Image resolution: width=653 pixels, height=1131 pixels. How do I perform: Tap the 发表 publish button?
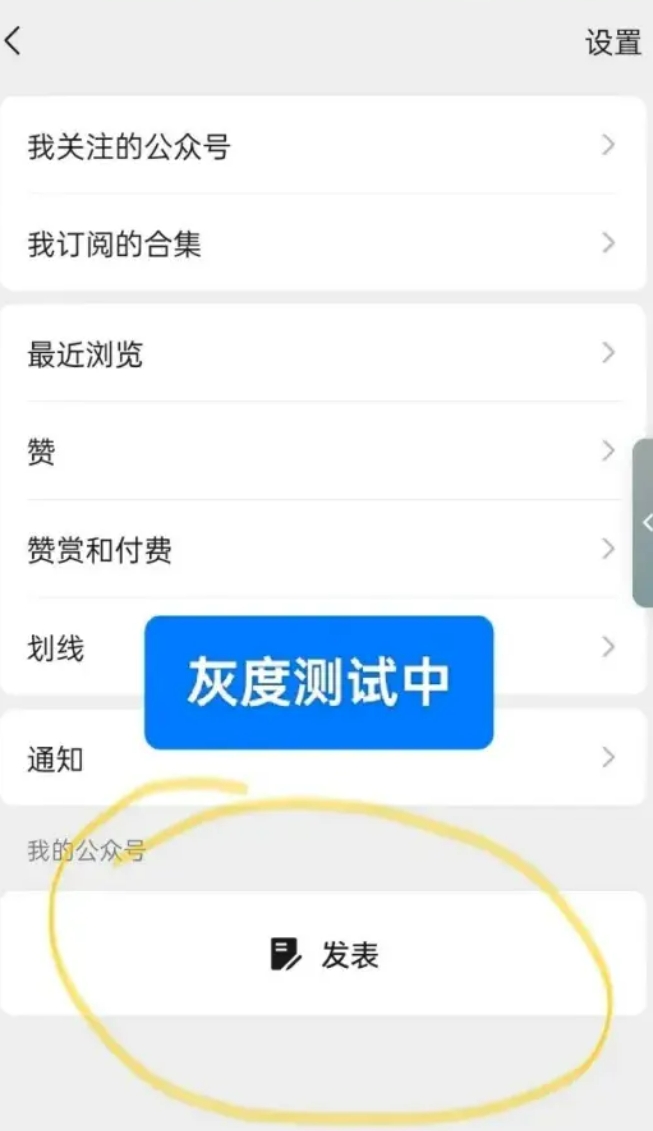pyautogui.click(x=324, y=954)
